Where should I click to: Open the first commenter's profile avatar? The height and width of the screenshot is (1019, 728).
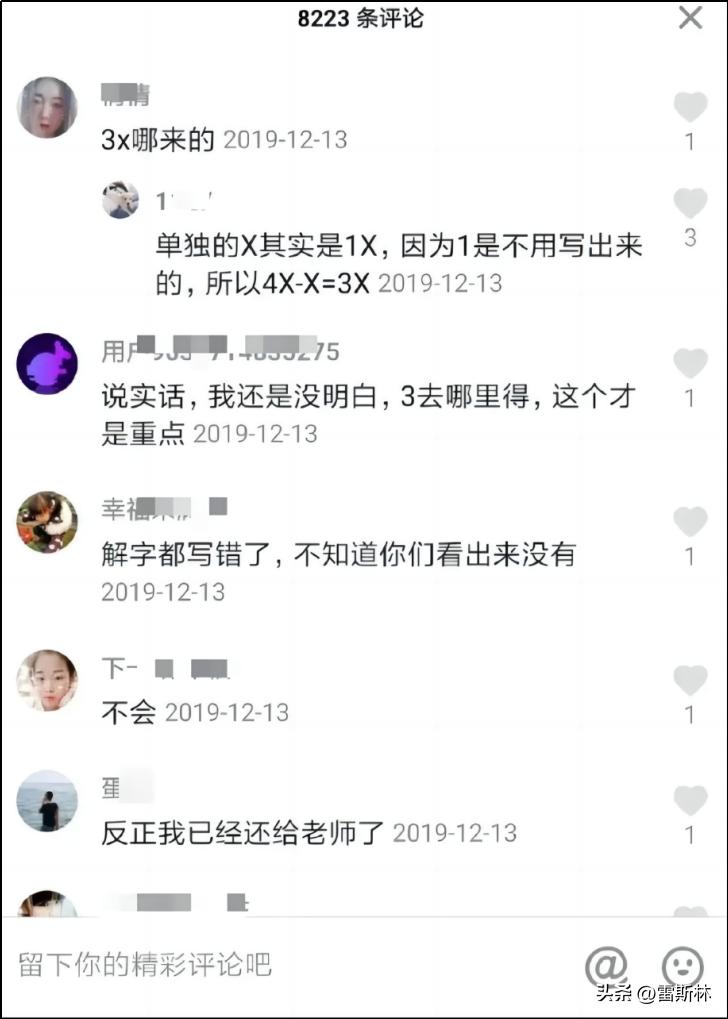[x=47, y=108]
